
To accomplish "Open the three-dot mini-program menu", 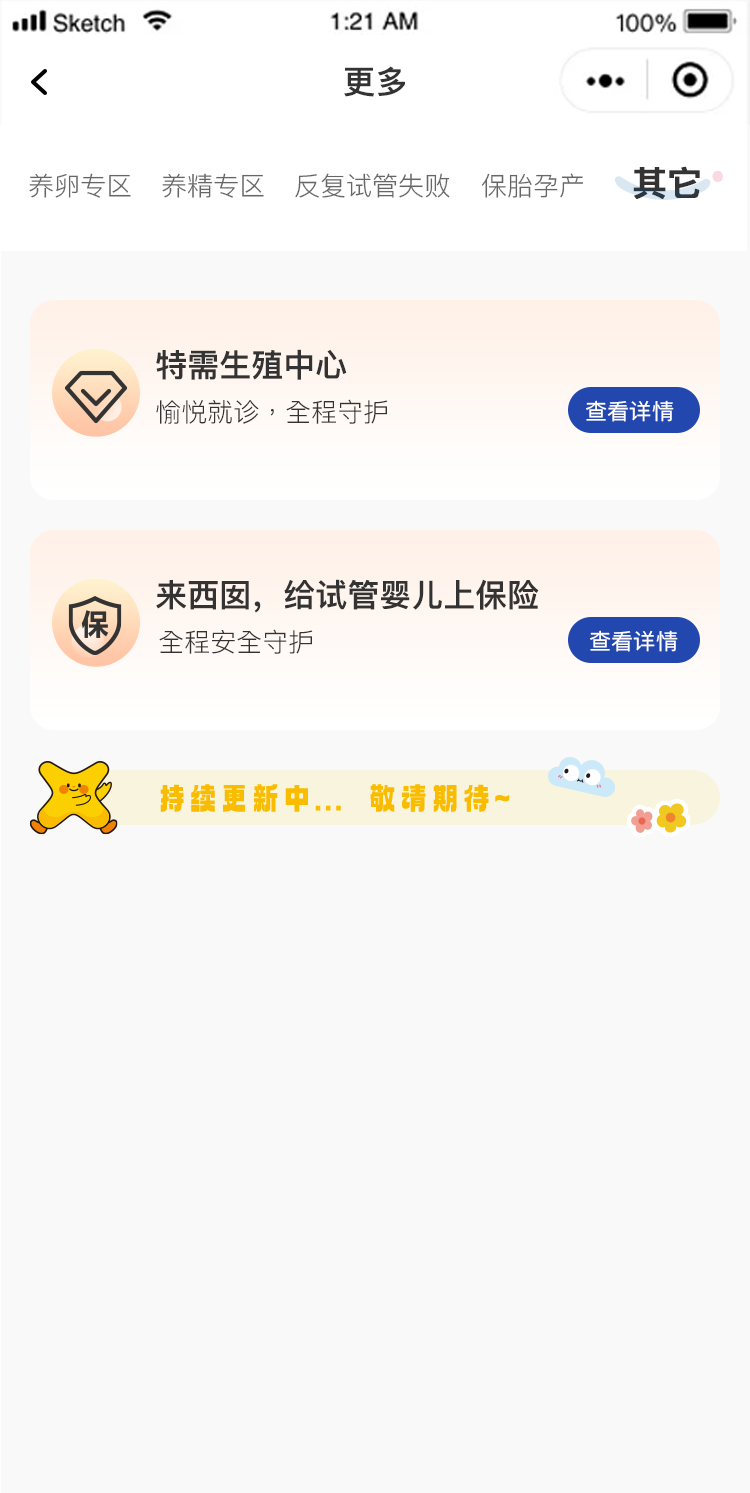I will tap(604, 81).
